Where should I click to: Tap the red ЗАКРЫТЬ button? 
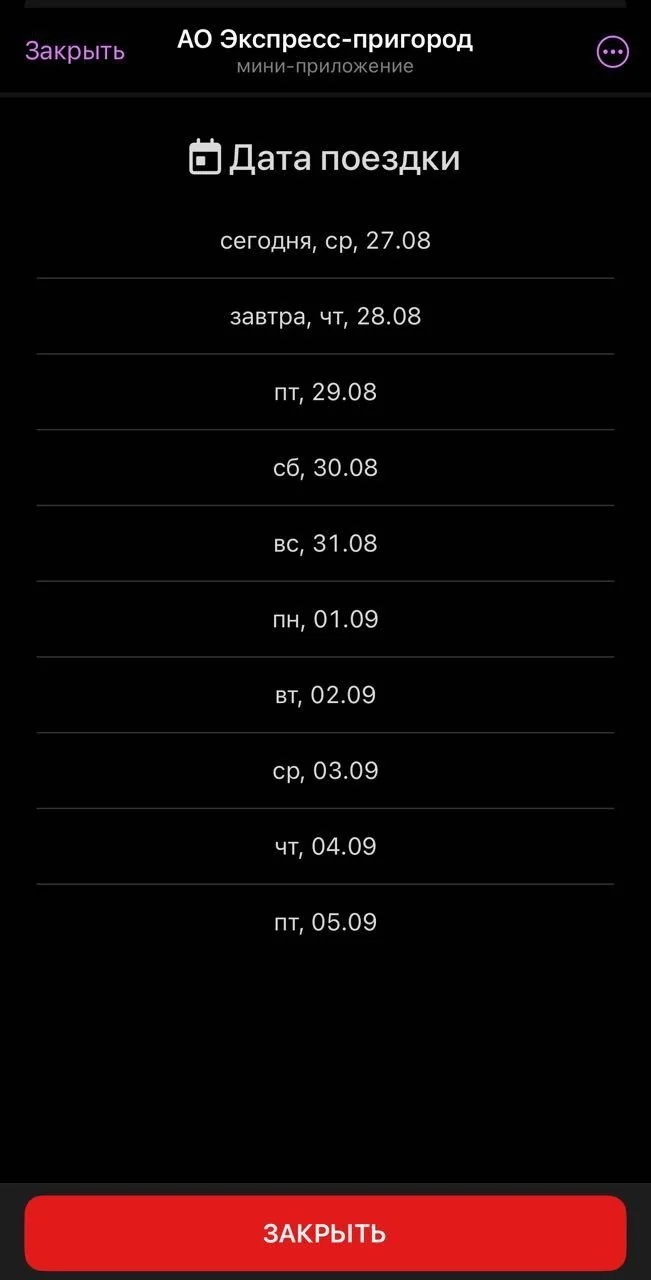pyautogui.click(x=325, y=1233)
